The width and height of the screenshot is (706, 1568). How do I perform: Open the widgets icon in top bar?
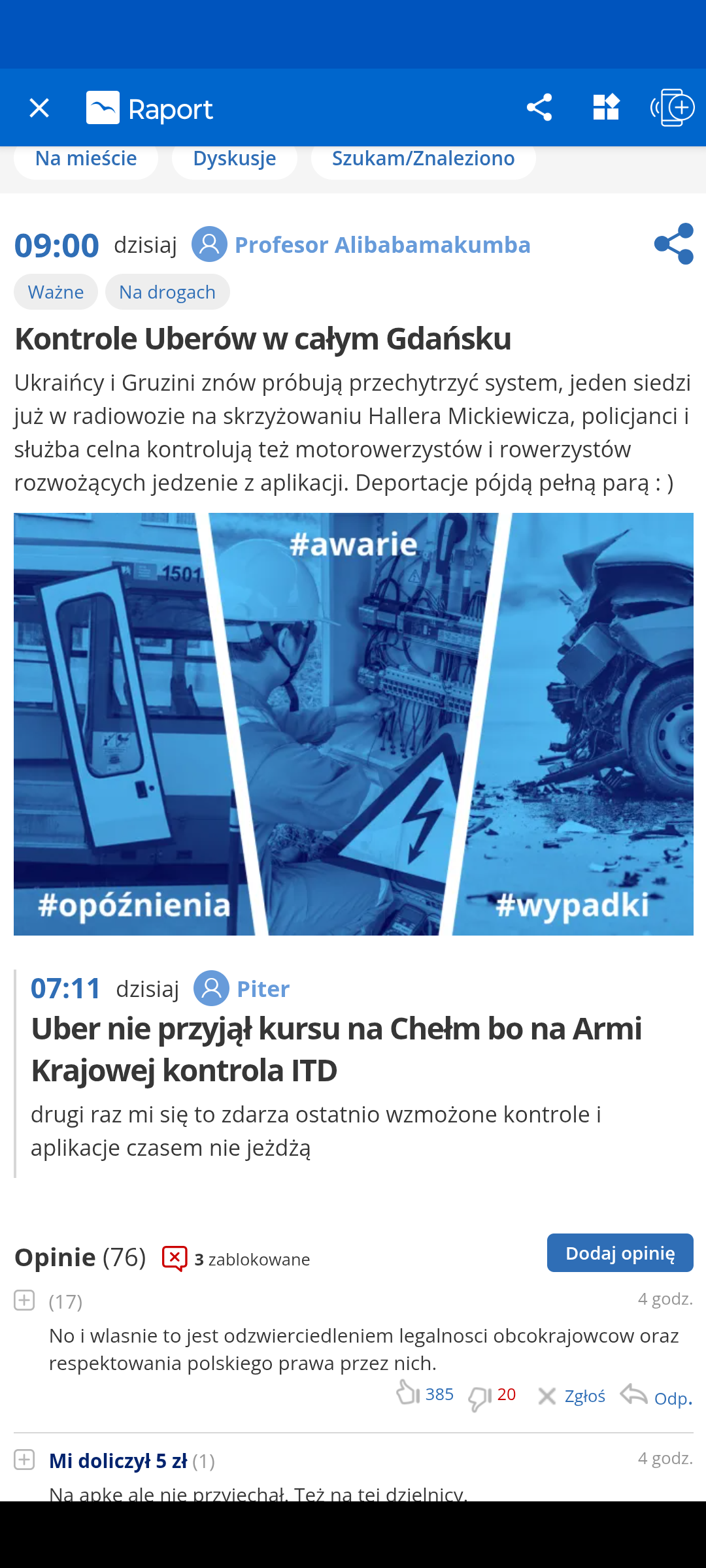coord(606,108)
